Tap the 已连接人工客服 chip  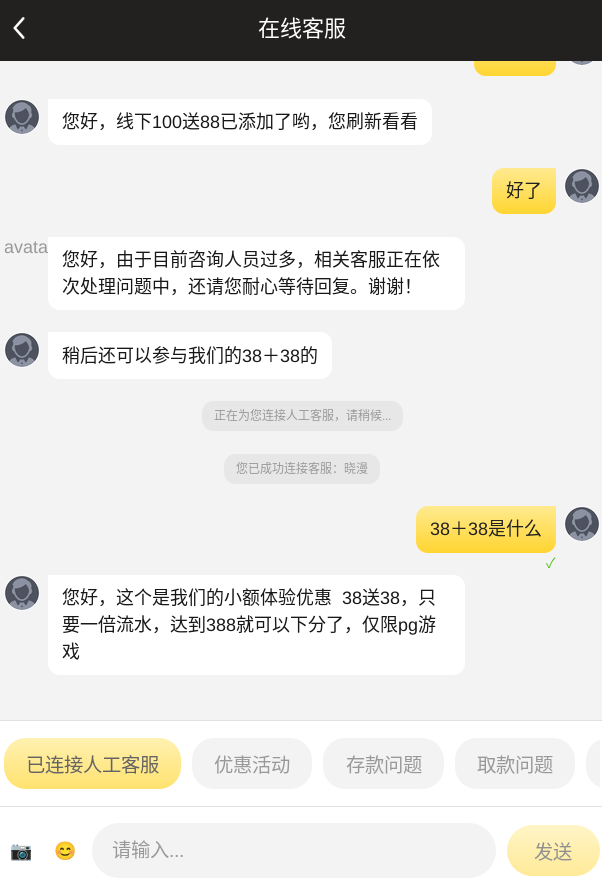pos(93,764)
